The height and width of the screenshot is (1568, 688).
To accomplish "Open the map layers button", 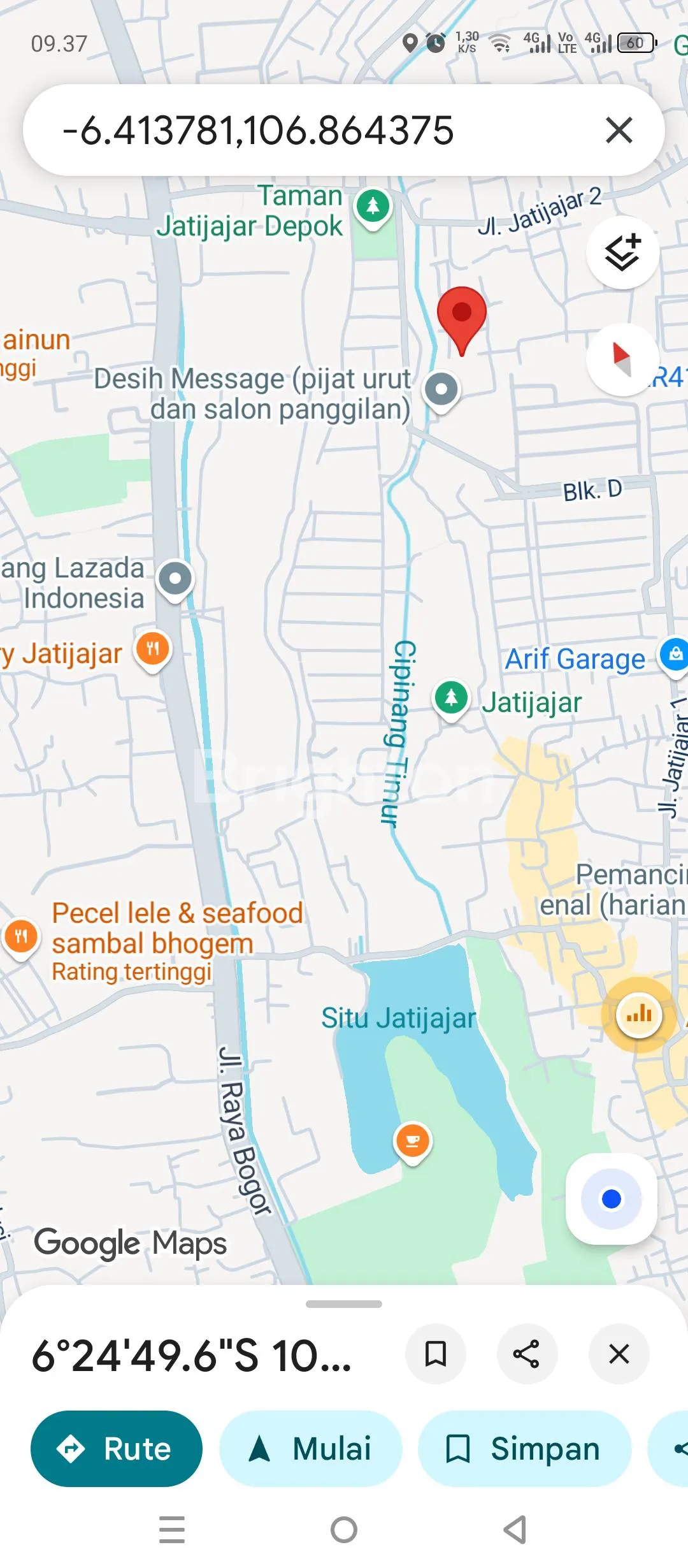I will [x=622, y=252].
